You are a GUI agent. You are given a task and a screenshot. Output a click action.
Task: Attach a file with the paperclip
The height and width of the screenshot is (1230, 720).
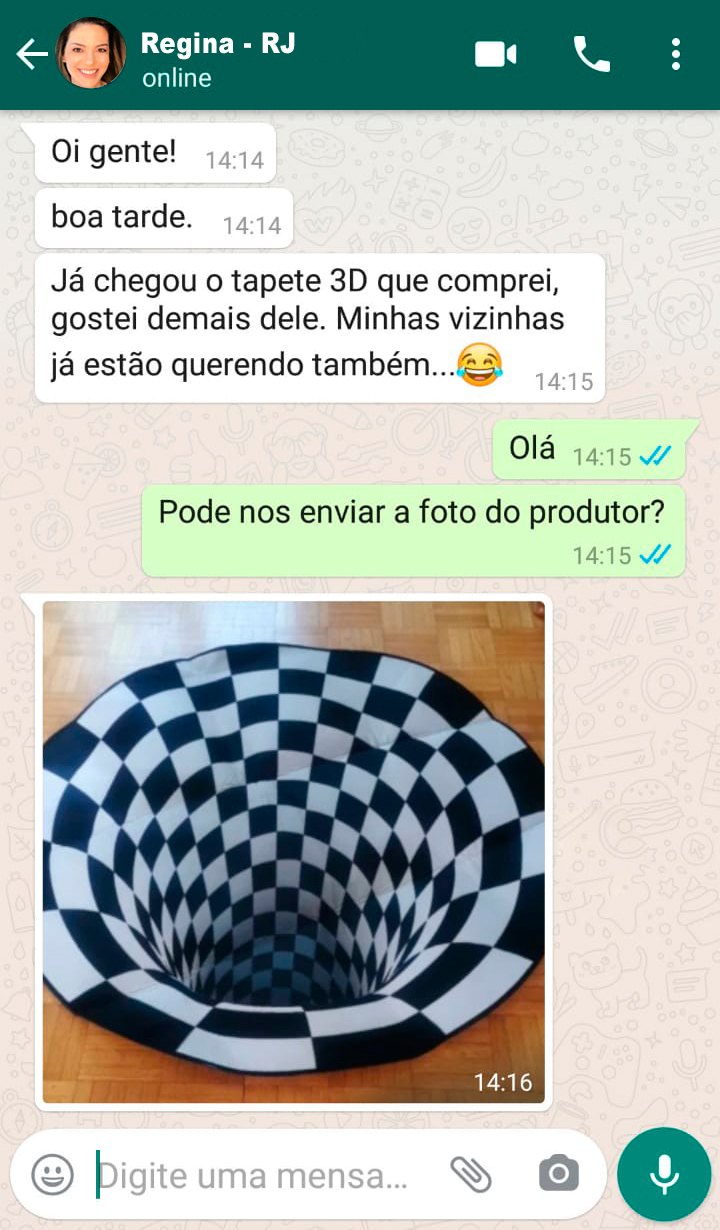coord(471,1174)
